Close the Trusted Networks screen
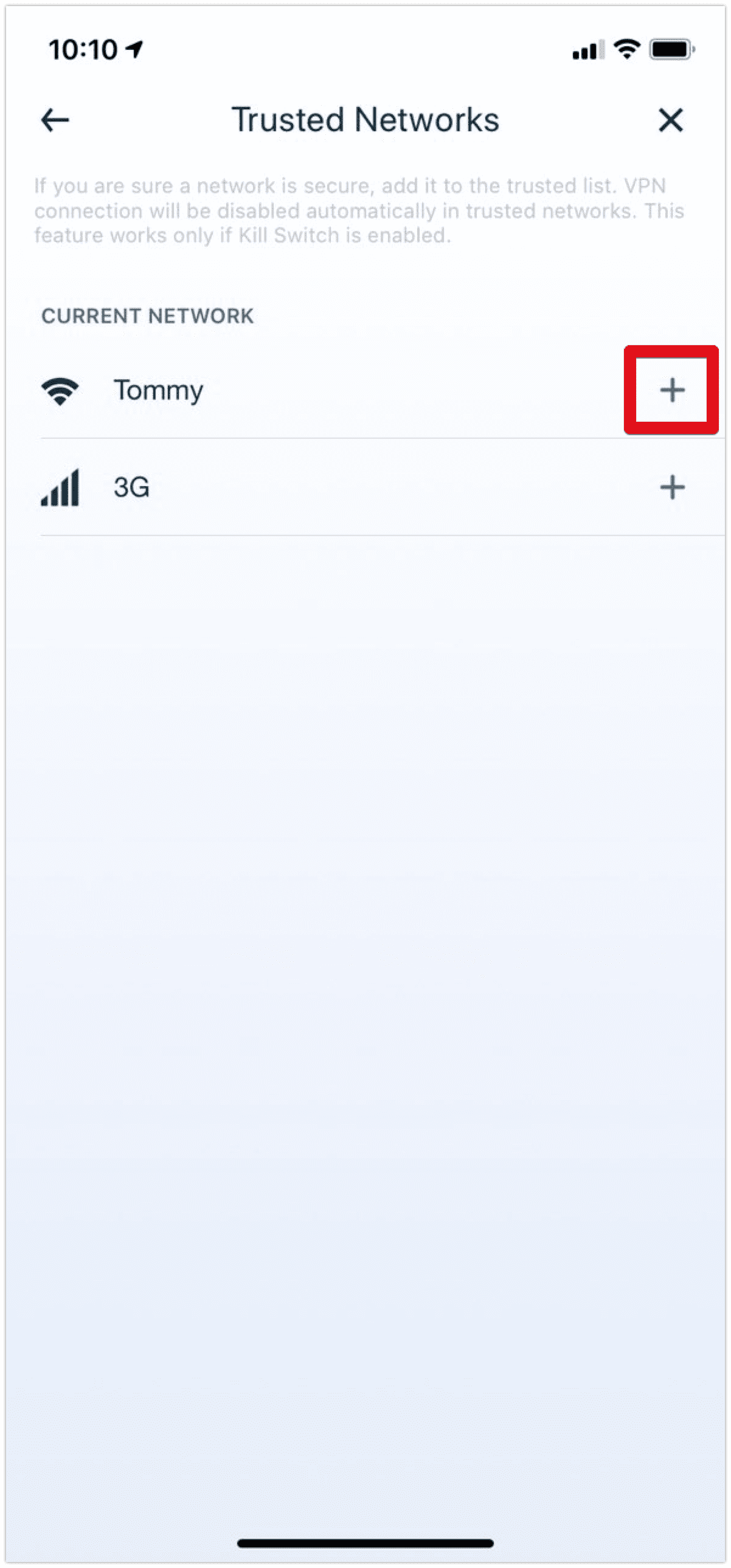731x1568 pixels. click(671, 120)
